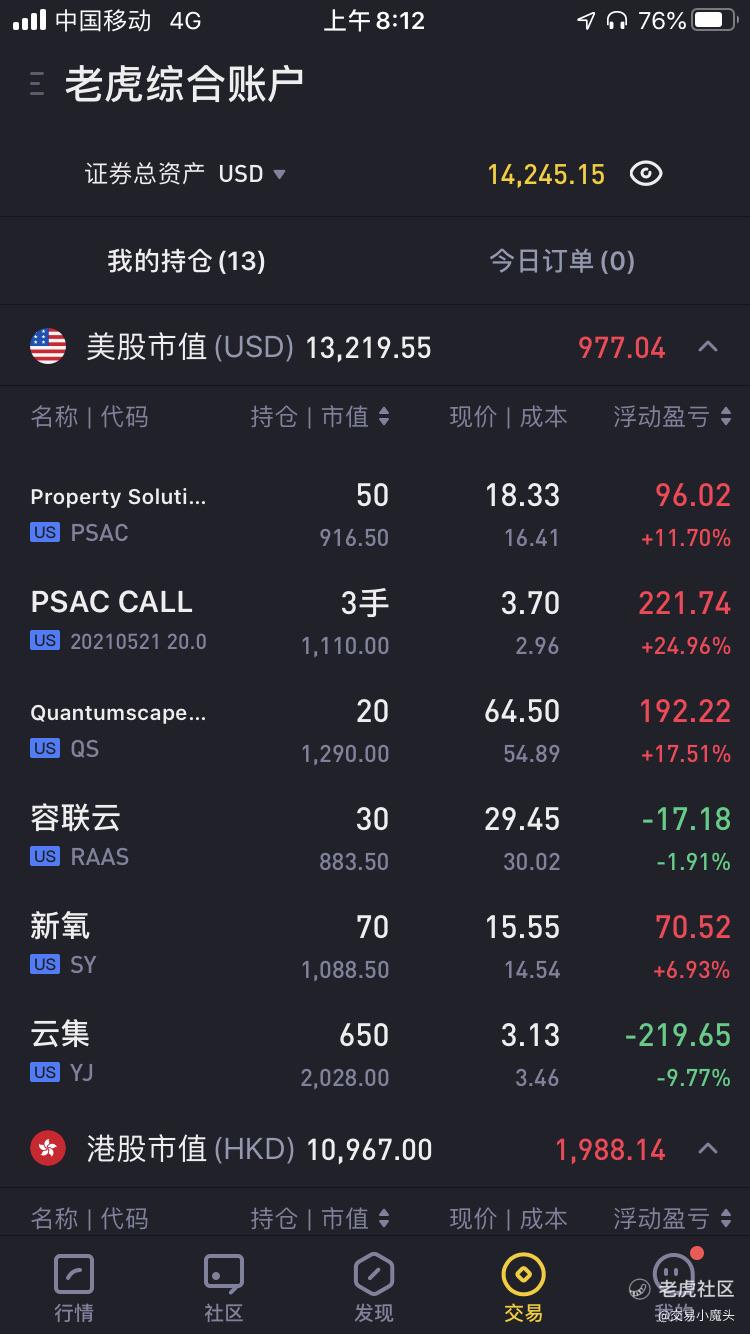Open the account list menu icon
The height and width of the screenshot is (1334, 750).
(x=37, y=84)
